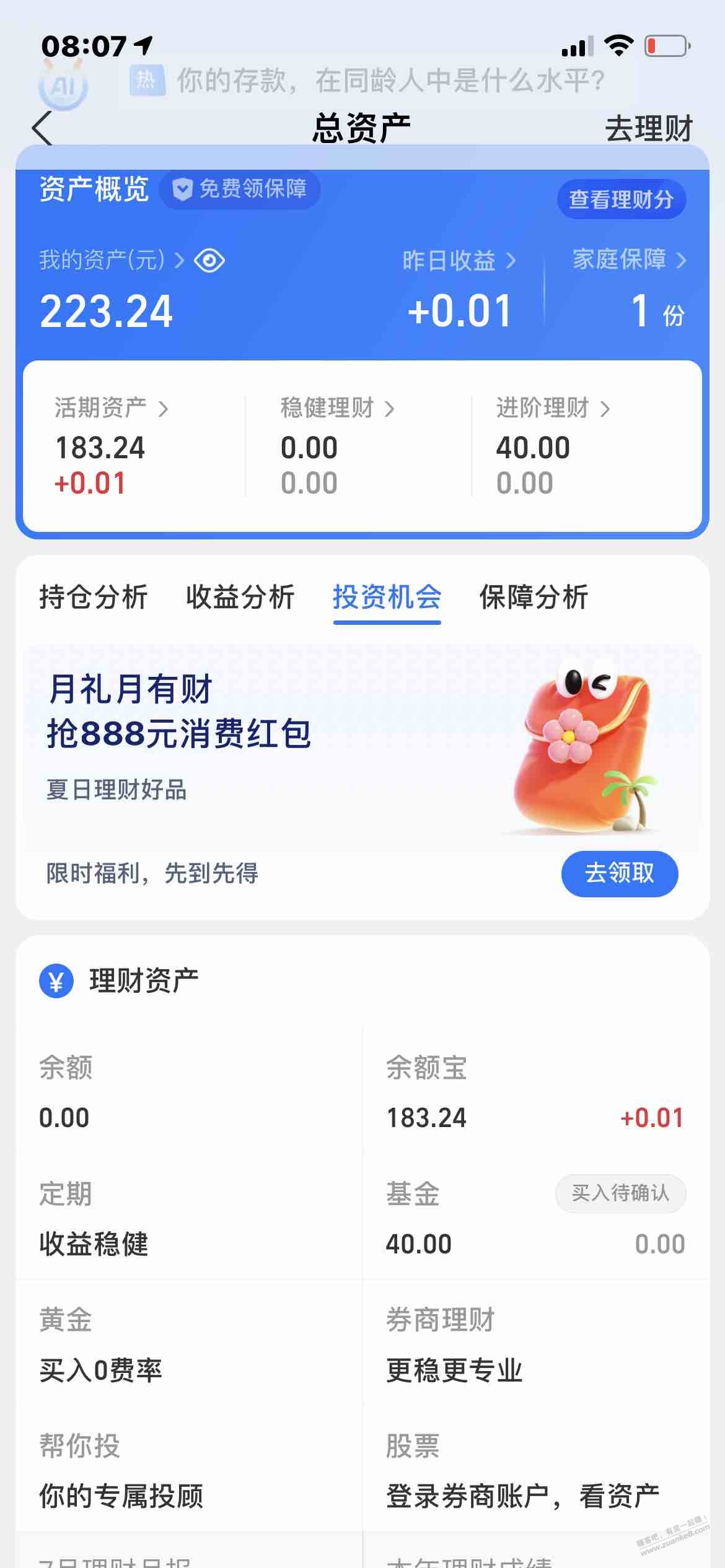Click the shield icon on 免费领保障 badge
The image size is (725, 1568).
(183, 190)
